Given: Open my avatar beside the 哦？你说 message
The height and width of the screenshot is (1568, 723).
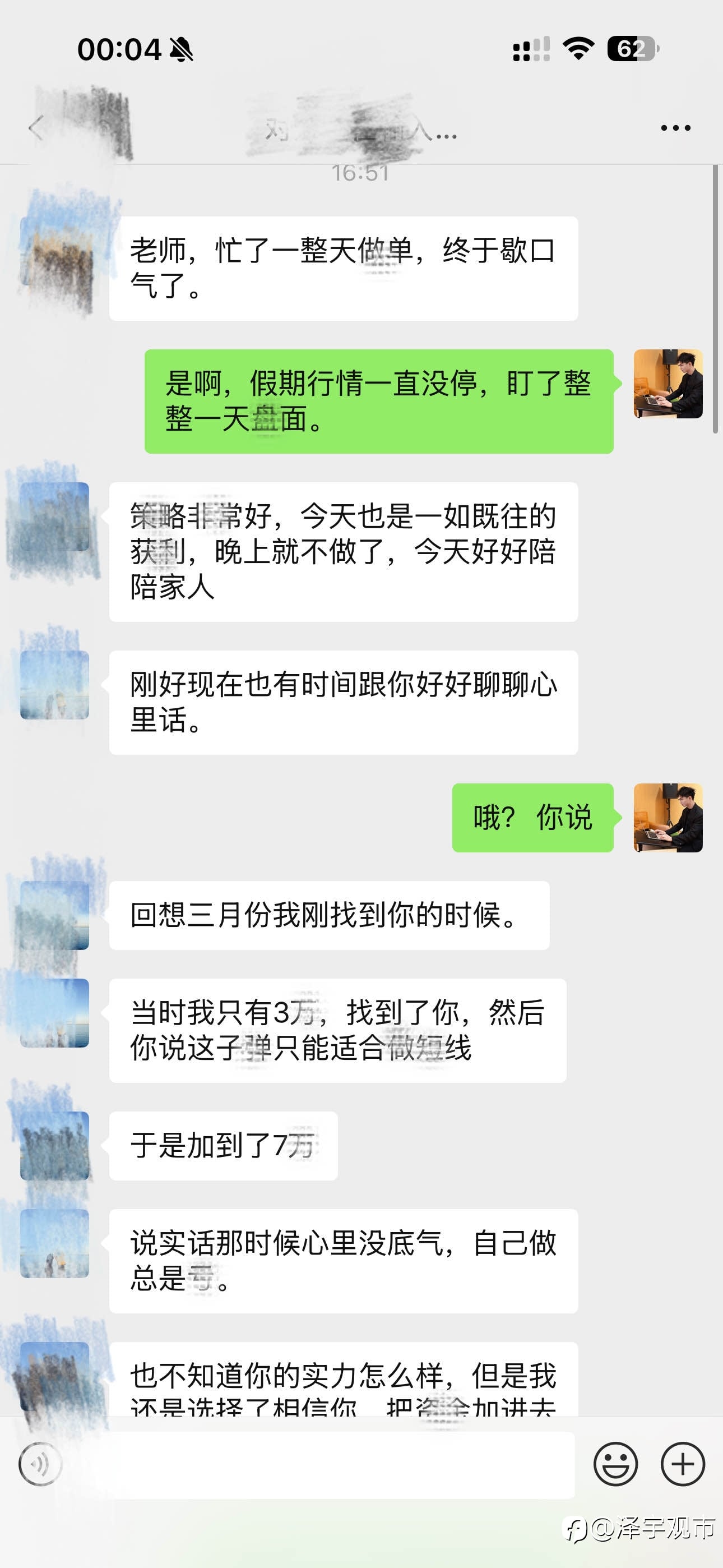Looking at the screenshot, I should [668, 818].
